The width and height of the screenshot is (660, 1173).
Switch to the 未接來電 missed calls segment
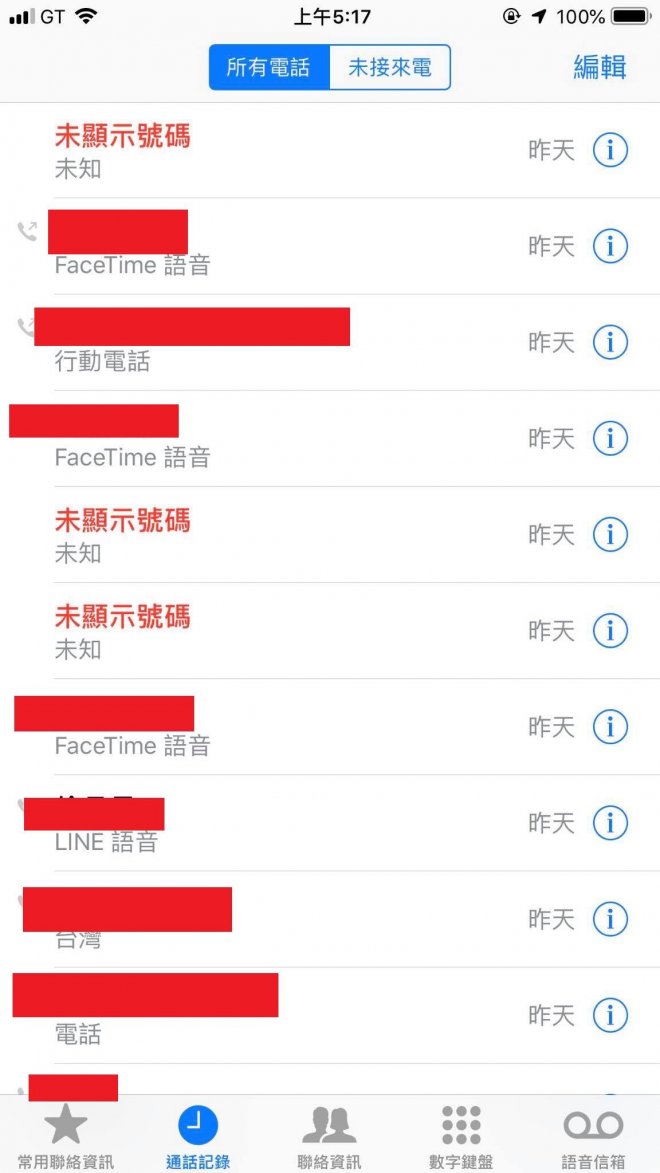click(x=389, y=68)
